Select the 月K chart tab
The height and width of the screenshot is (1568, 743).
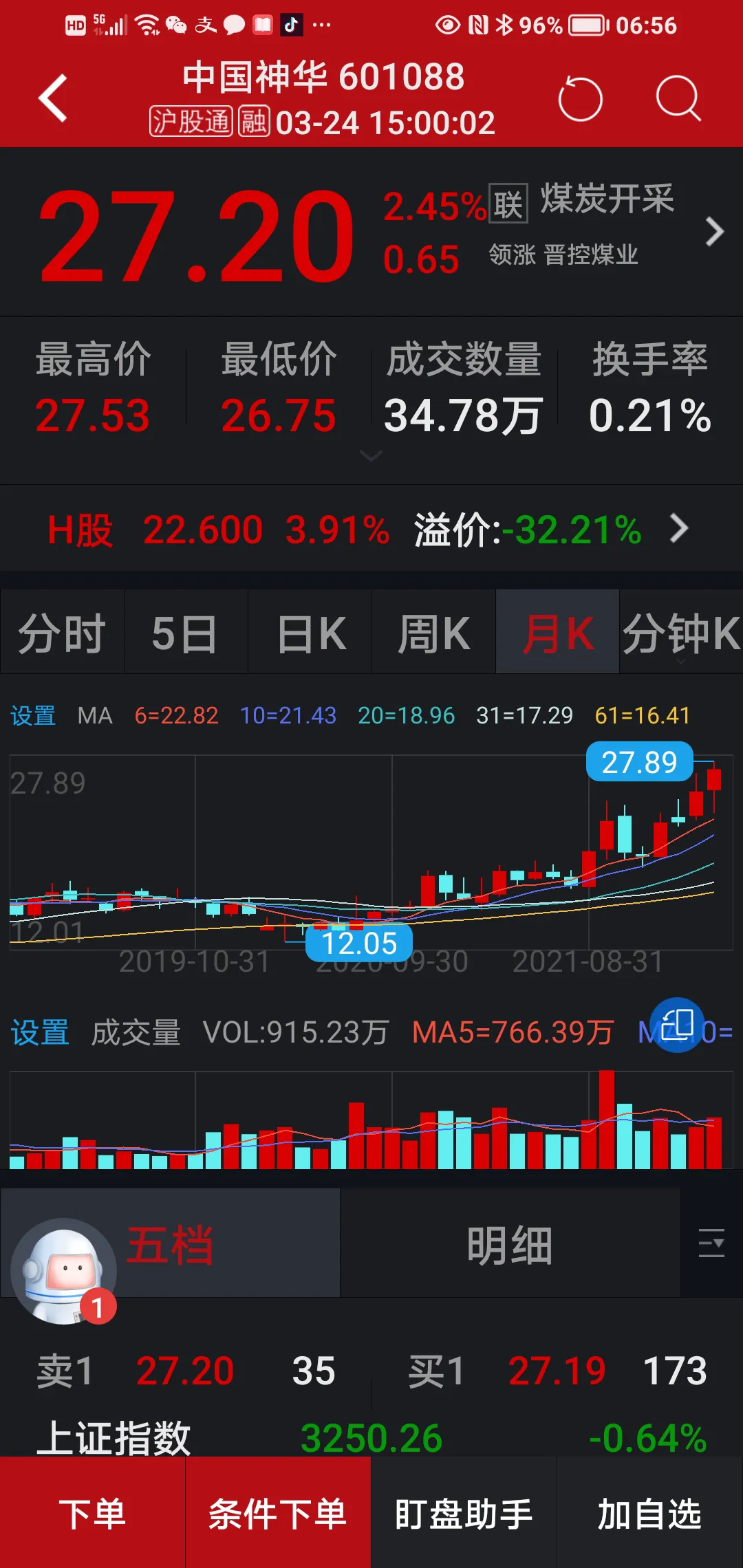click(557, 633)
